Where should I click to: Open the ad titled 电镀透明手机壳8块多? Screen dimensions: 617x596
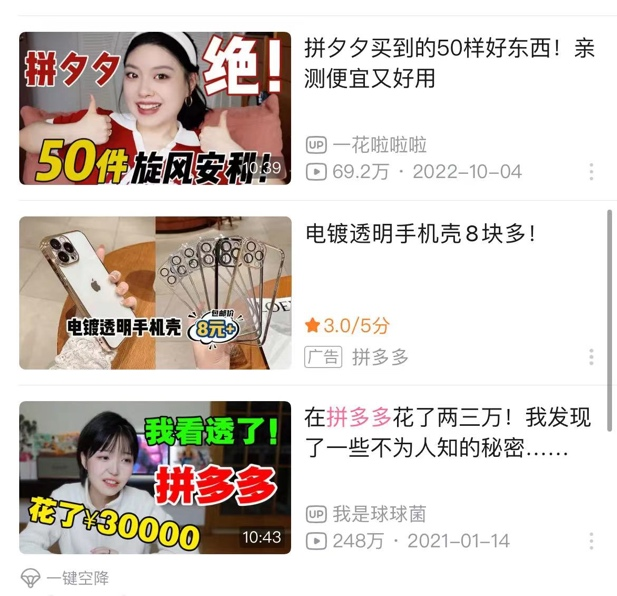[x=420, y=234]
